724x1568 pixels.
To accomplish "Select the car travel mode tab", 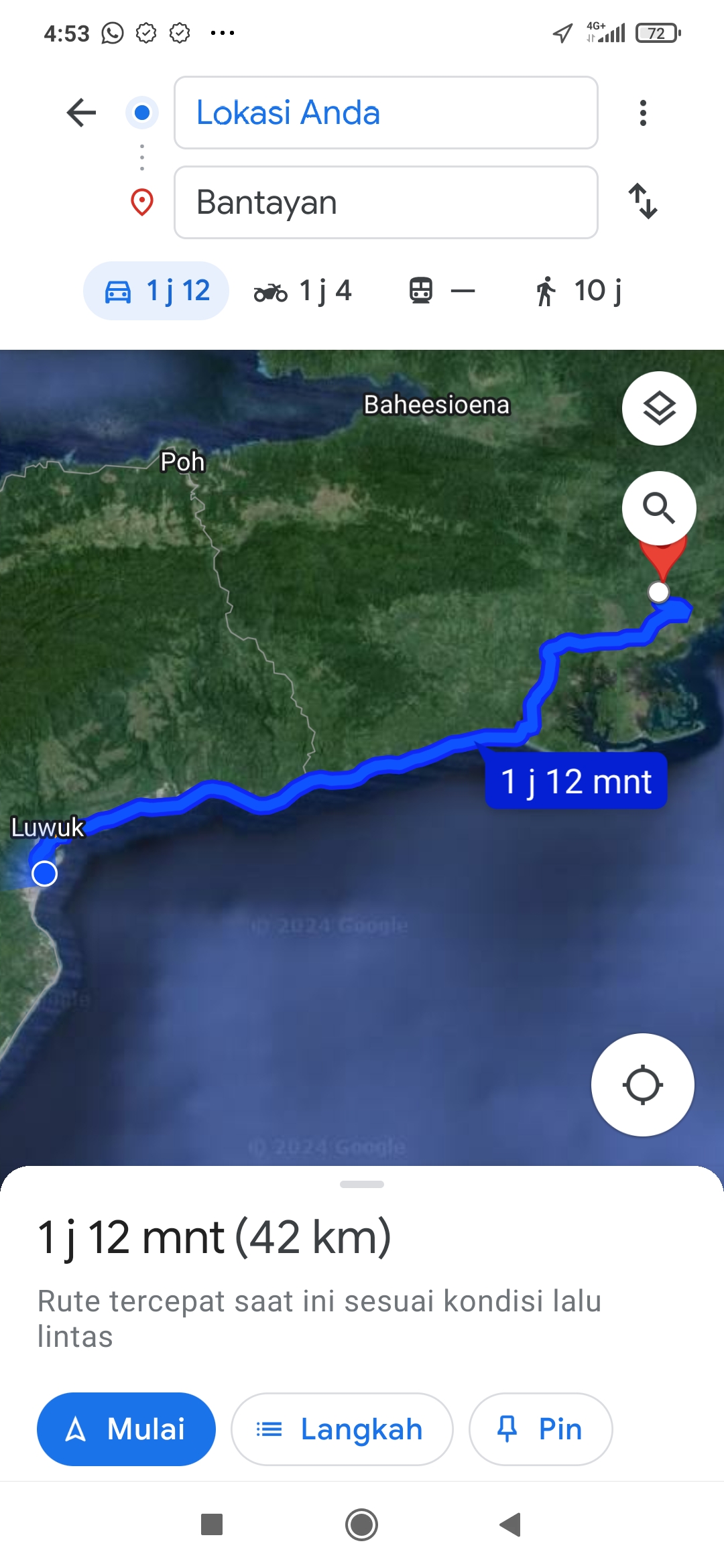I will [156, 291].
